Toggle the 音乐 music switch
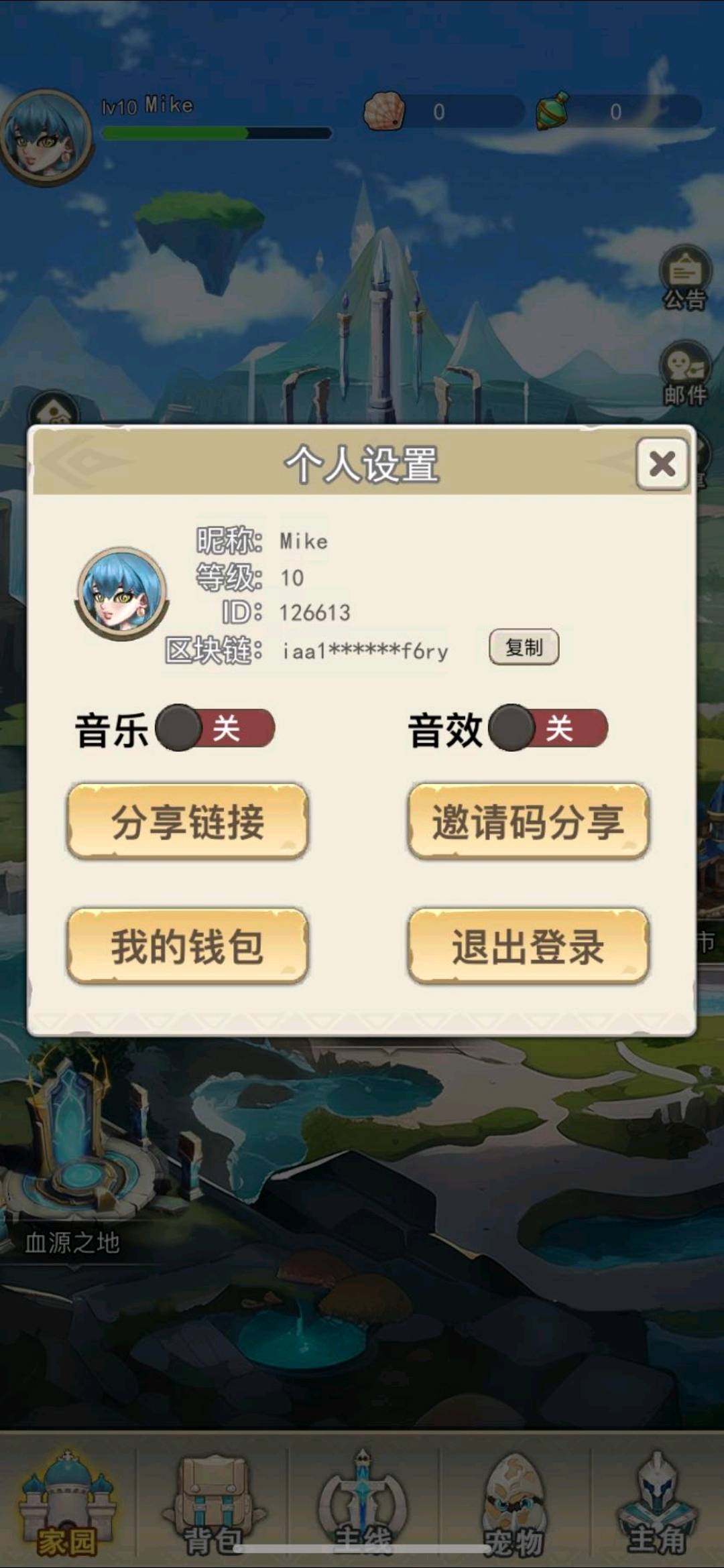The width and height of the screenshot is (724, 1568). (216, 728)
